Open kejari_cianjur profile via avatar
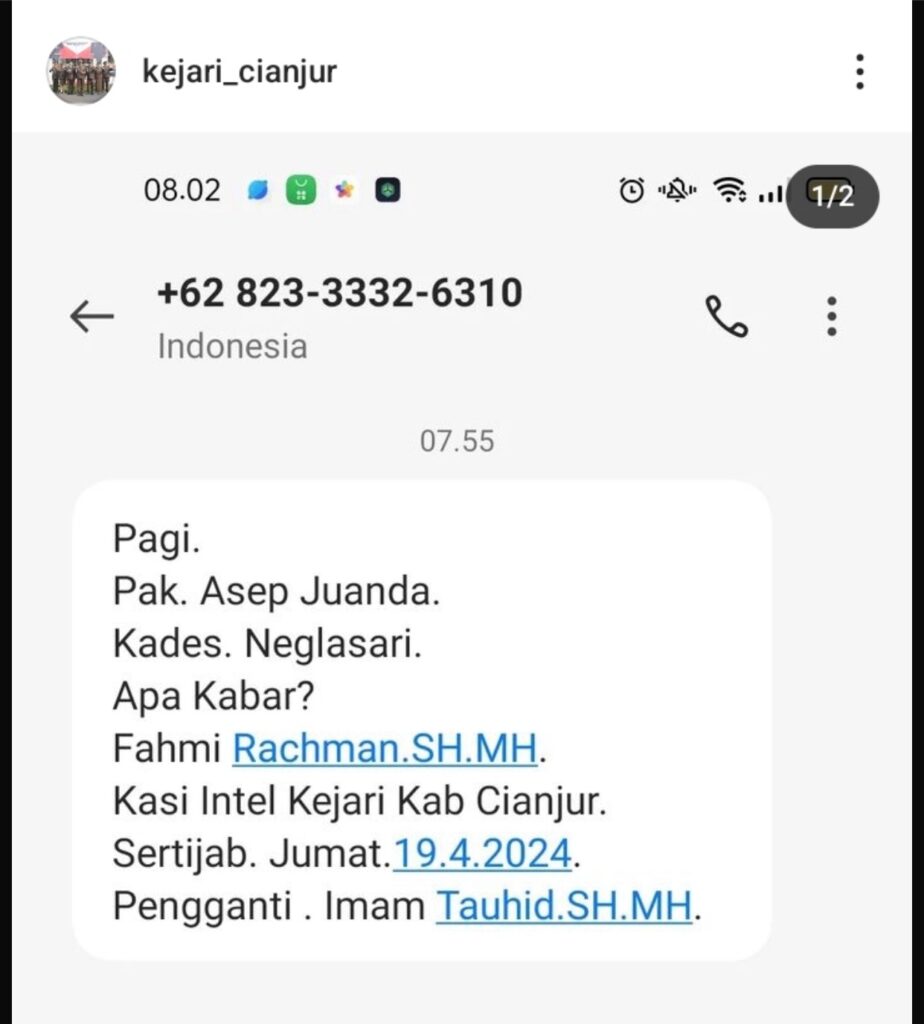 80,71
